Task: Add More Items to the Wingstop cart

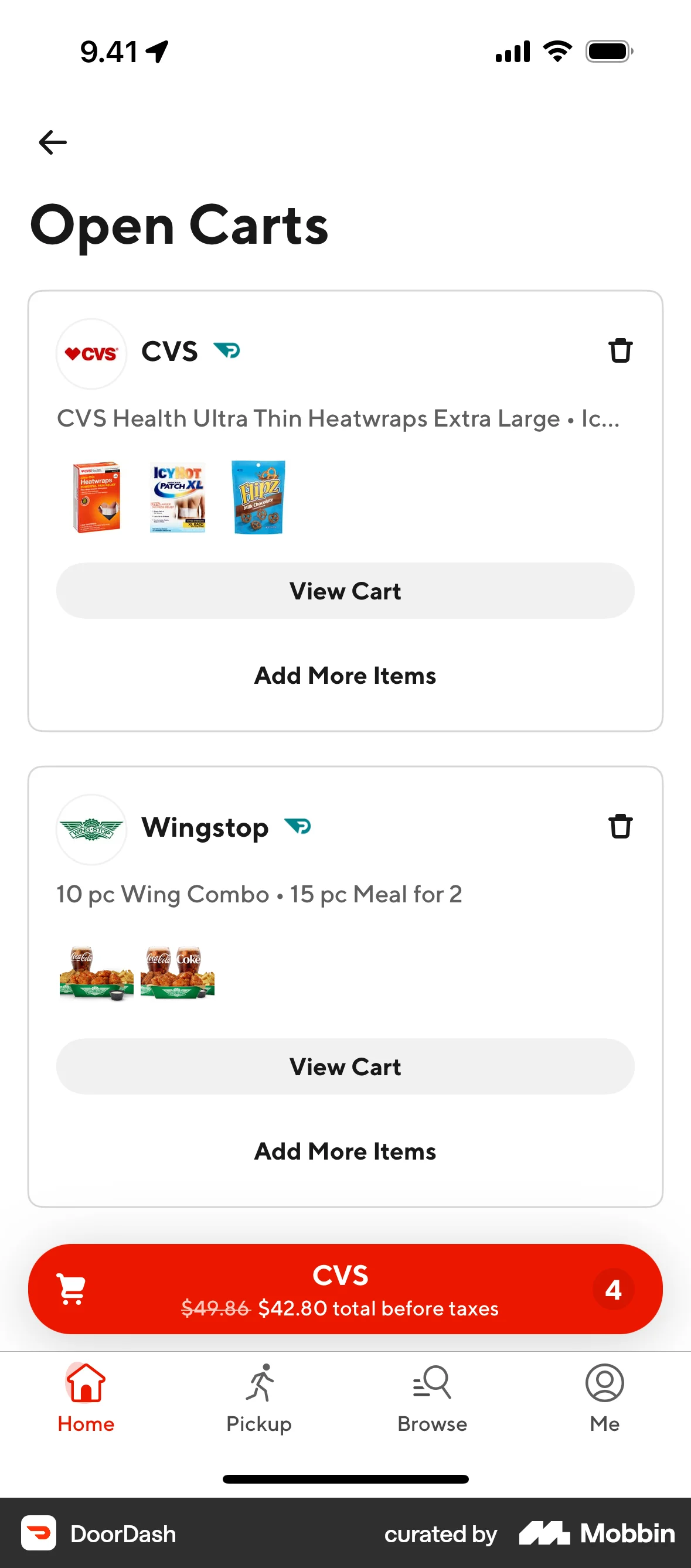Action: (345, 1151)
